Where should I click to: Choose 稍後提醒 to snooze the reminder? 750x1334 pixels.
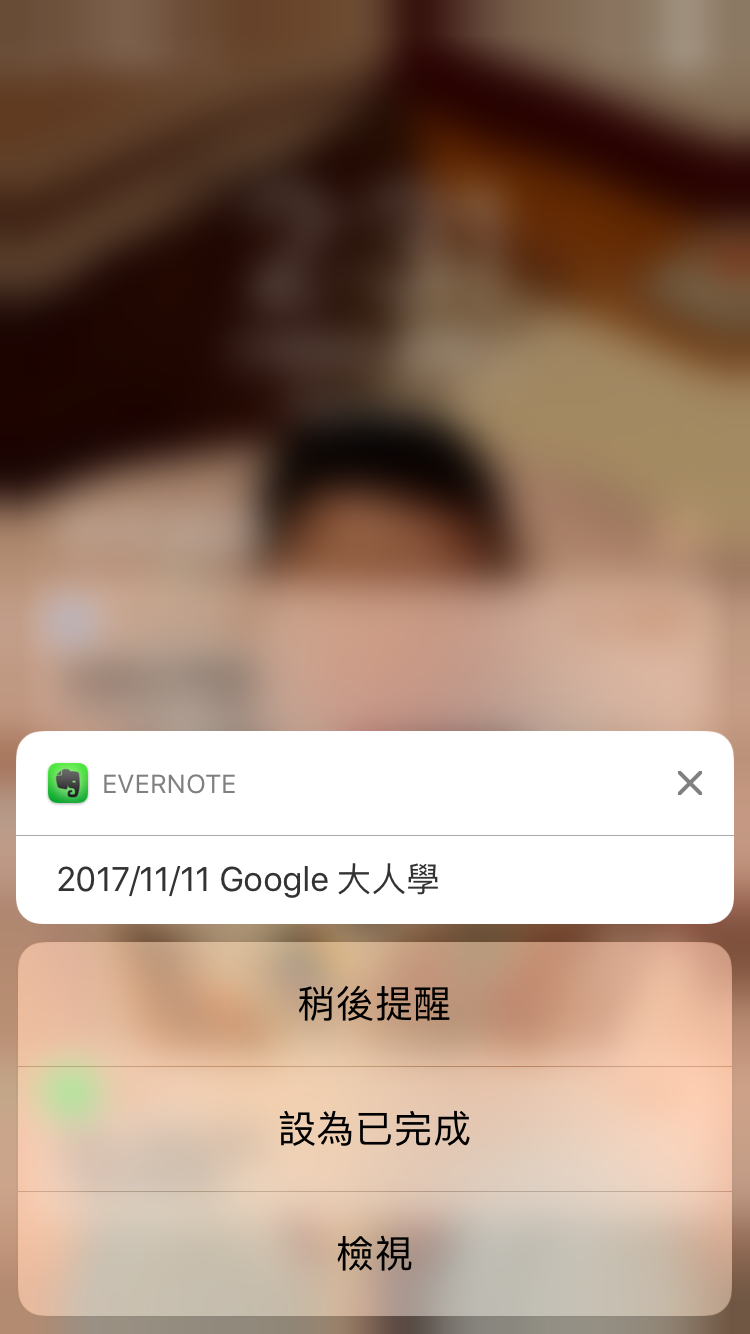tap(375, 1004)
